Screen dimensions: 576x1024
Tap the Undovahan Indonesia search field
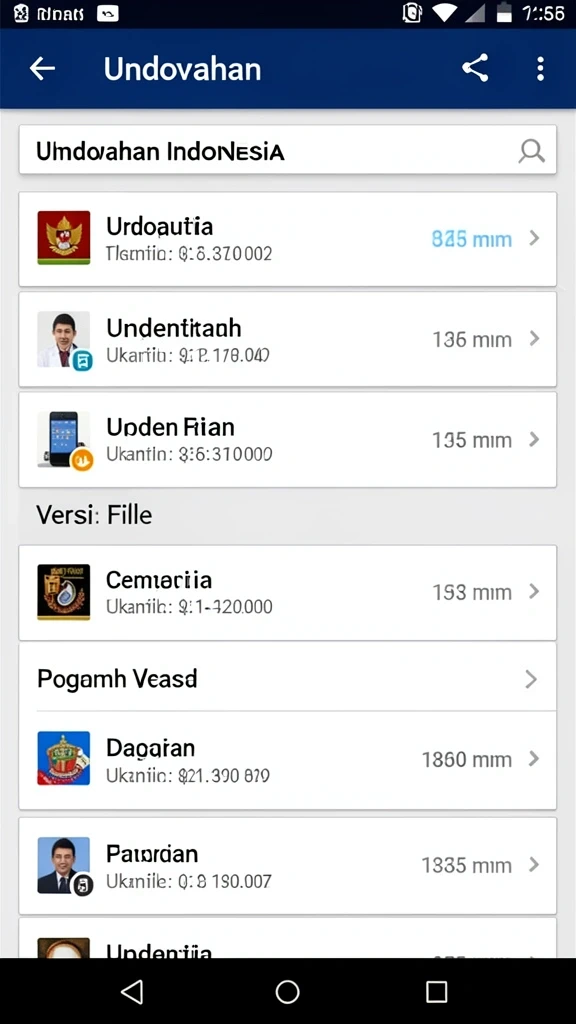click(287, 150)
